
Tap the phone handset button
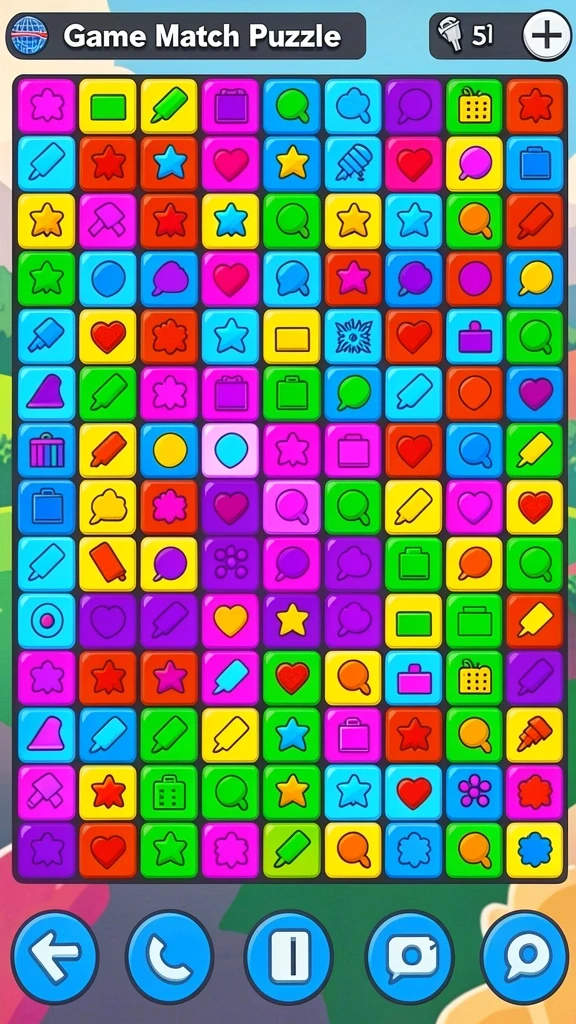[x=170, y=957]
